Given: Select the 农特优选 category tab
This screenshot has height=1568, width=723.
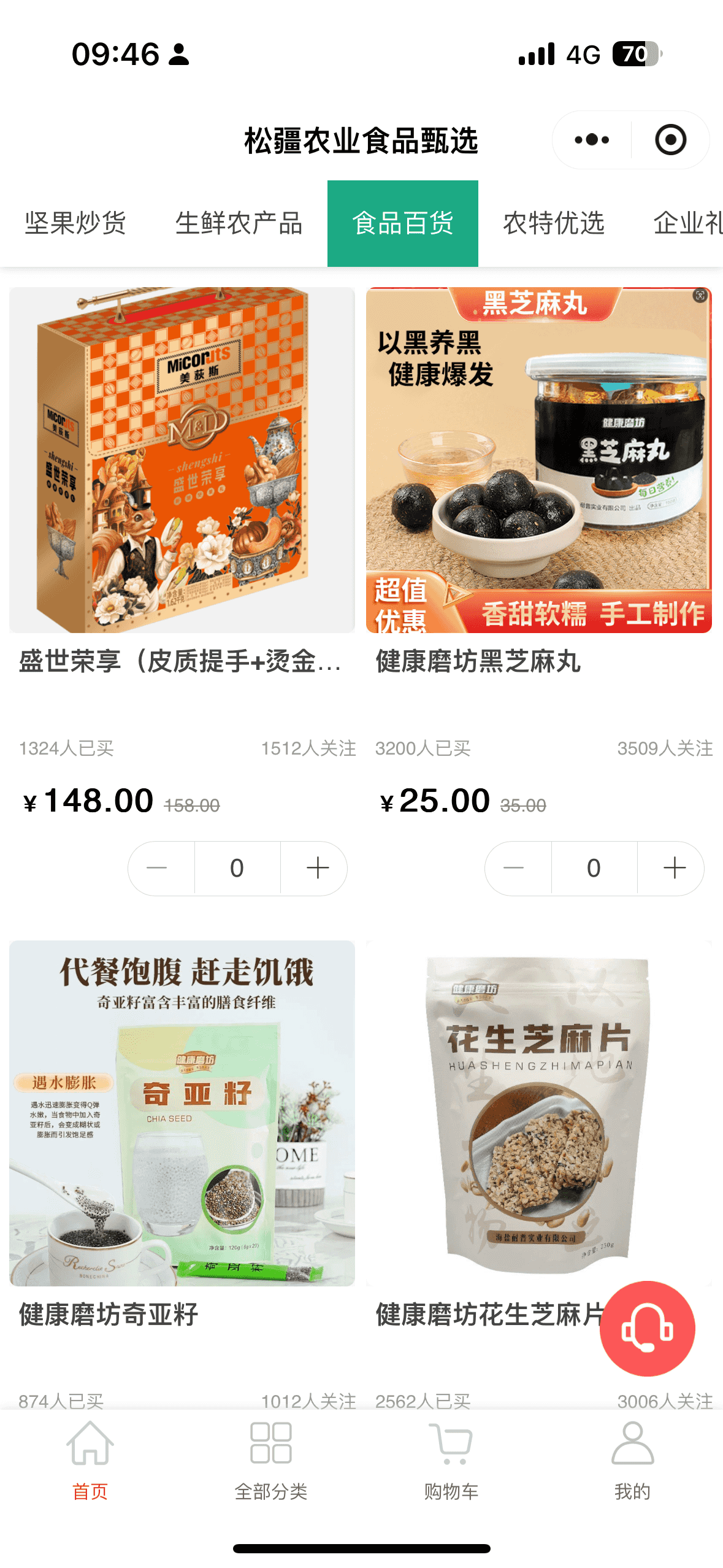Looking at the screenshot, I should click(553, 223).
